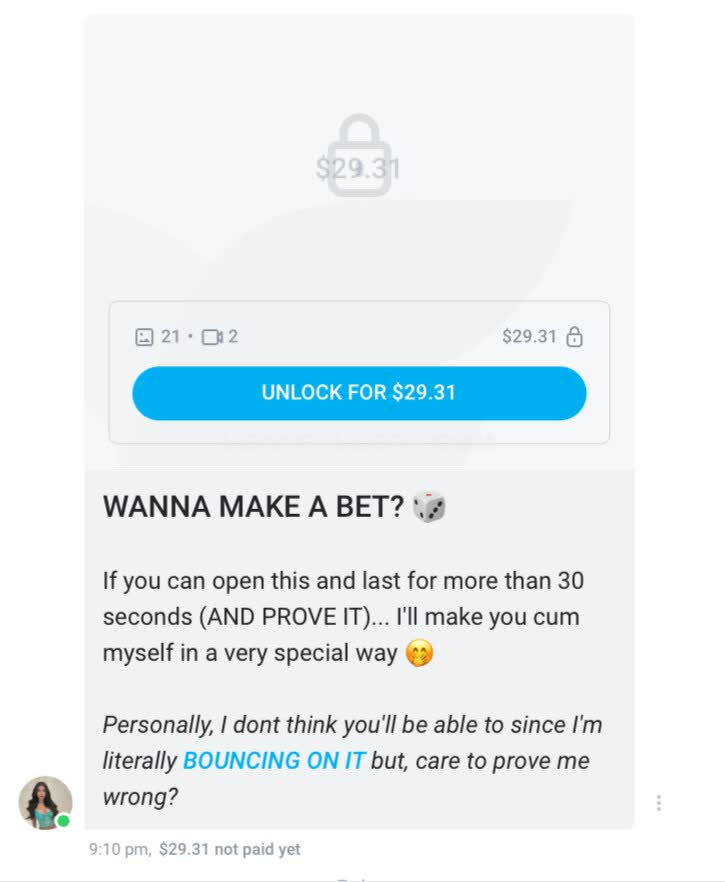
Task: Open the sender's profile avatar
Action: (45, 802)
